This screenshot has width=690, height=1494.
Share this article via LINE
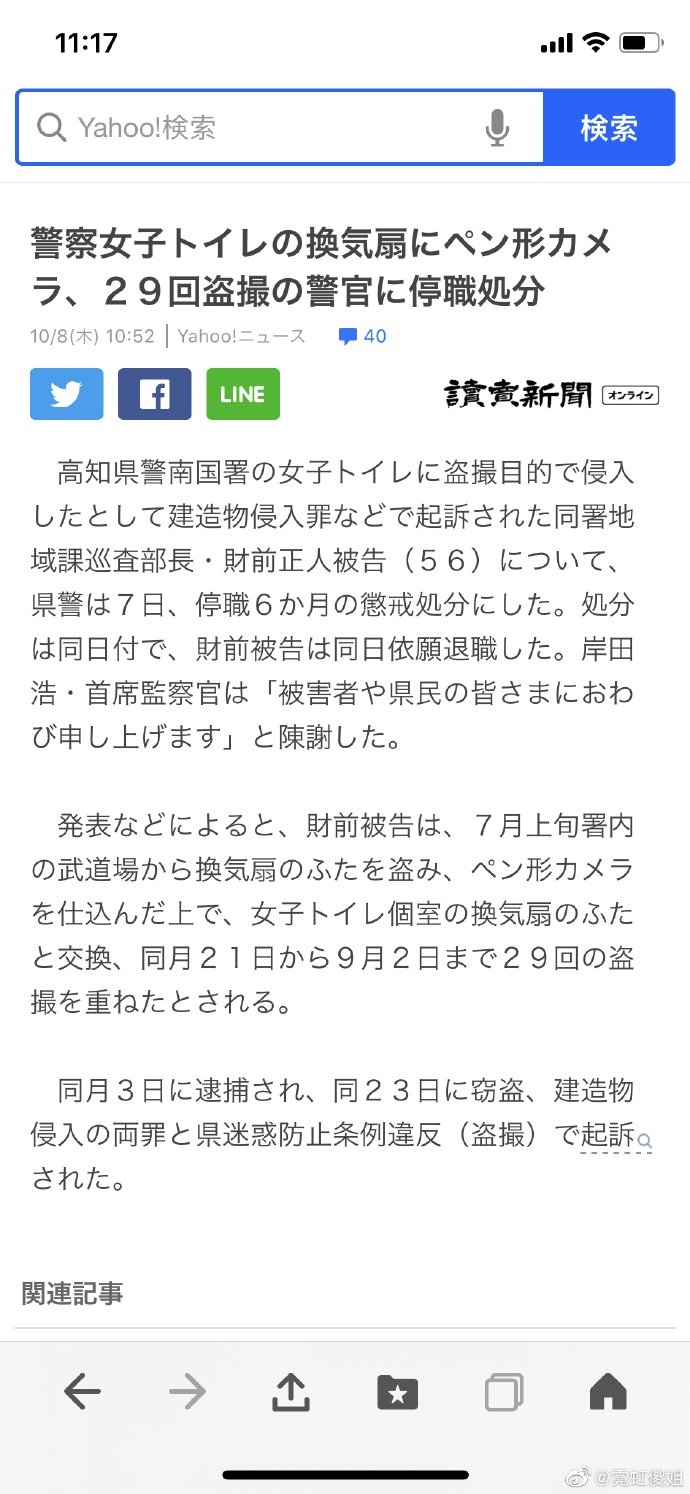coord(243,394)
